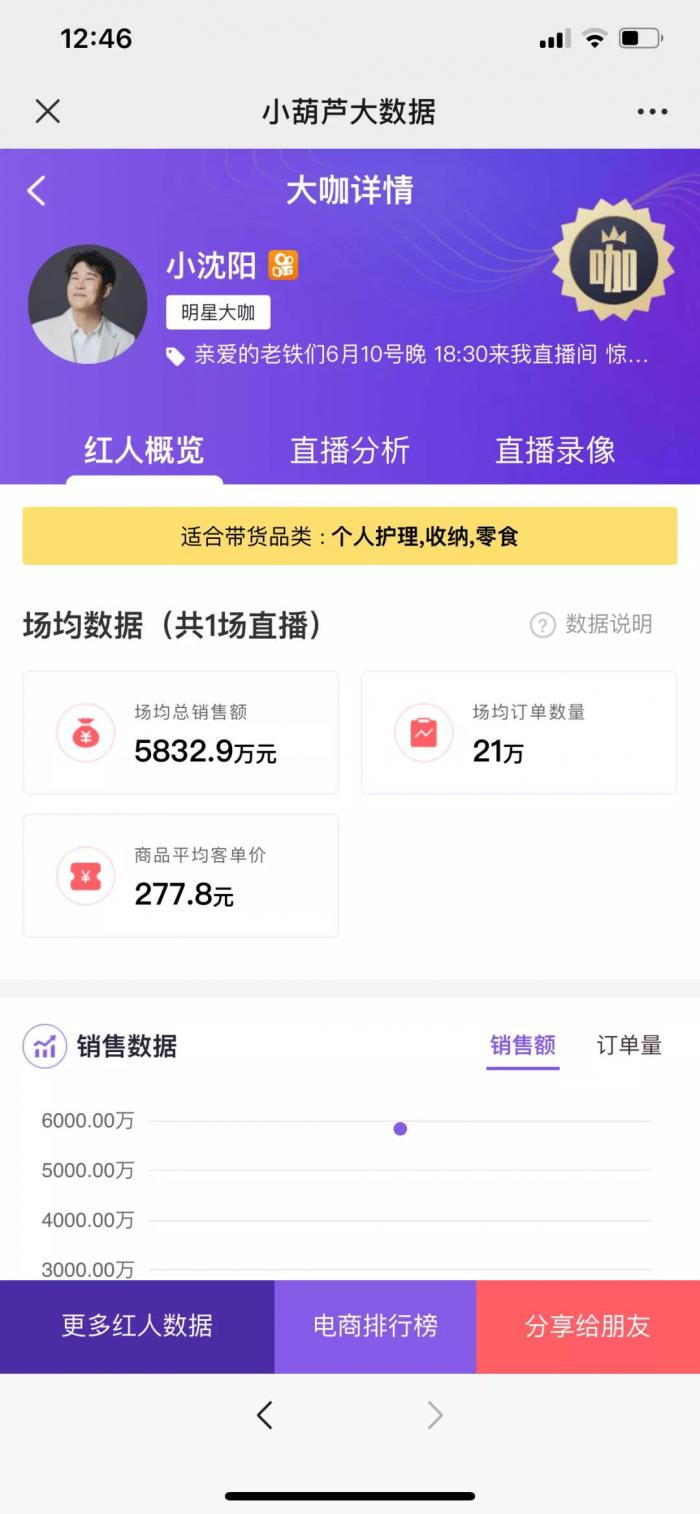Switch to the 直播录像 tab

[x=555, y=450]
